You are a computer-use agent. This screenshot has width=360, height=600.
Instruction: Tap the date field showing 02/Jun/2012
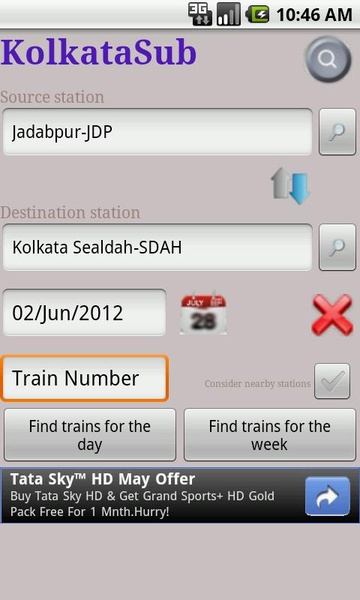click(85, 313)
